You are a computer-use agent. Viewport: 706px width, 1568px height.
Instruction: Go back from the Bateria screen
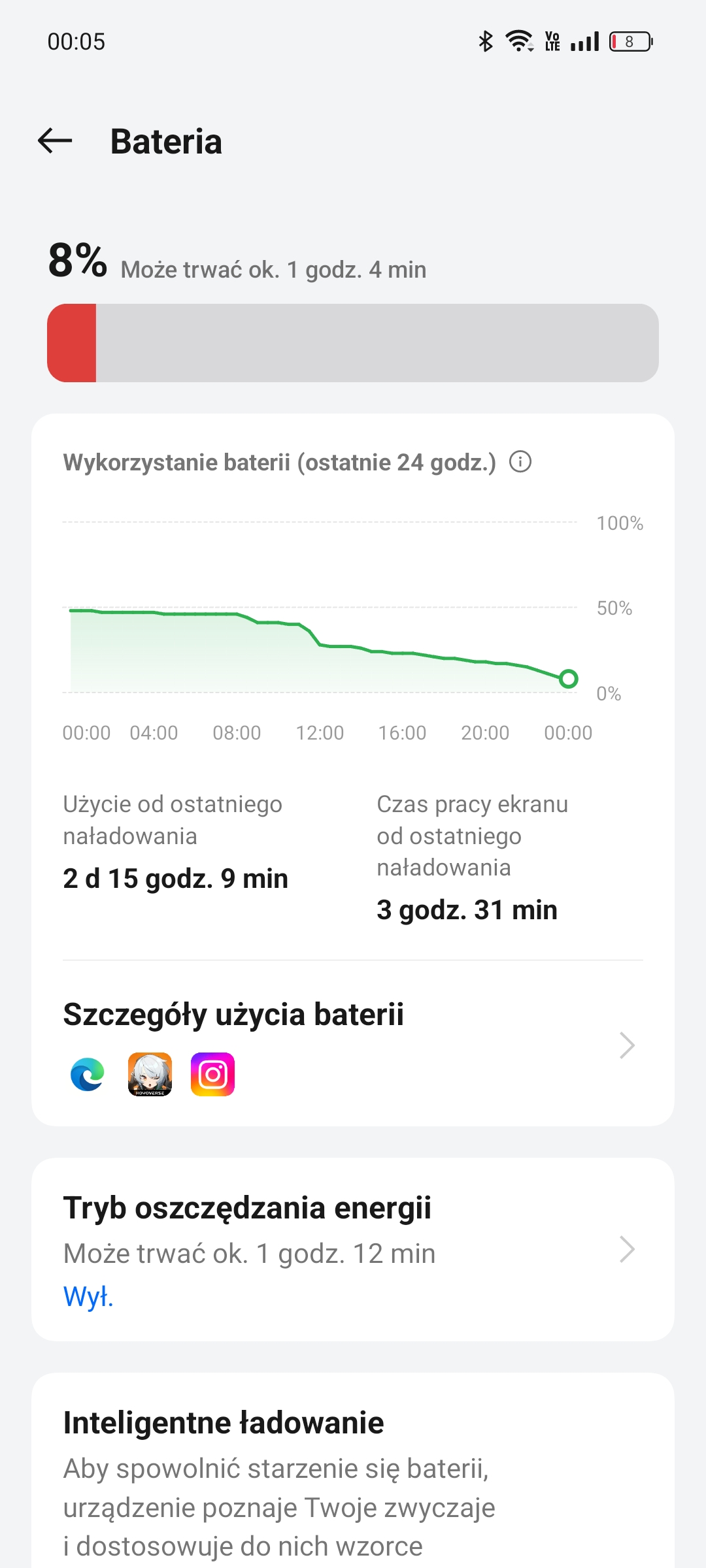click(55, 141)
